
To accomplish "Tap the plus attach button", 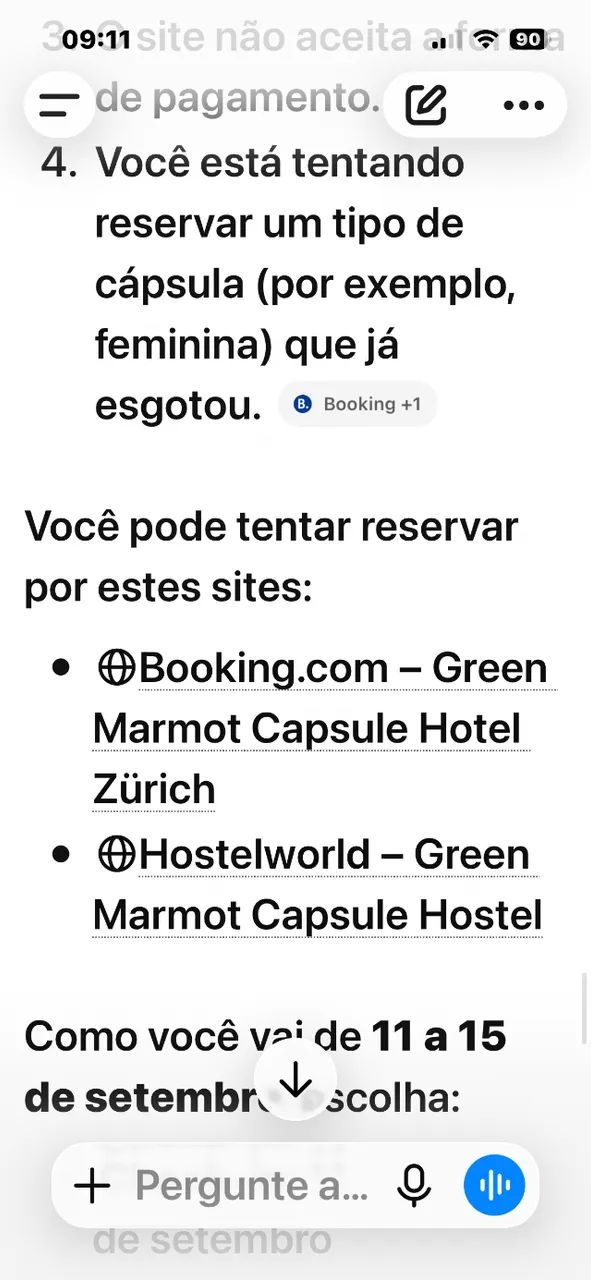I will point(92,1186).
